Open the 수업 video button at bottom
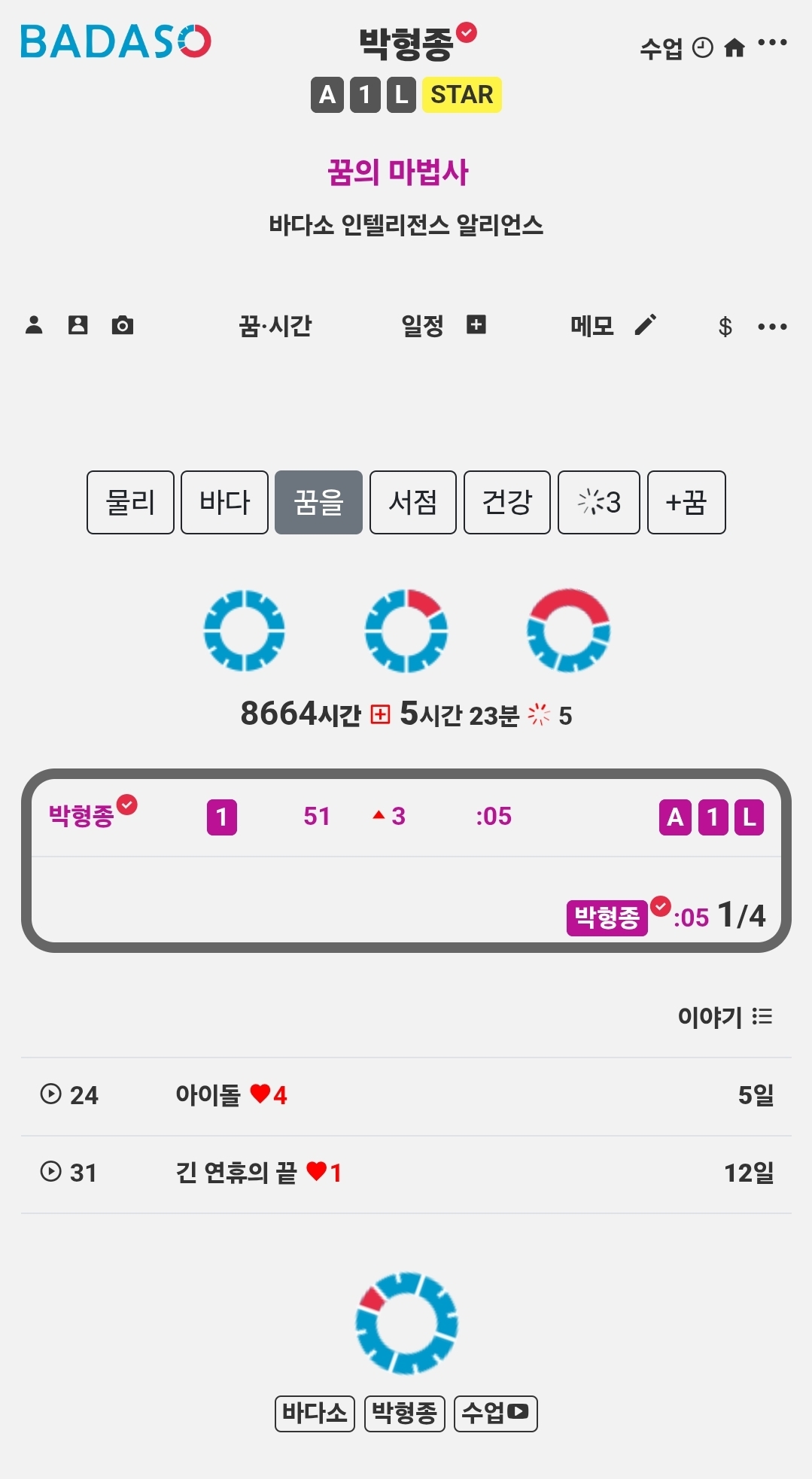Image resolution: width=812 pixels, height=1479 pixels. (x=495, y=1413)
